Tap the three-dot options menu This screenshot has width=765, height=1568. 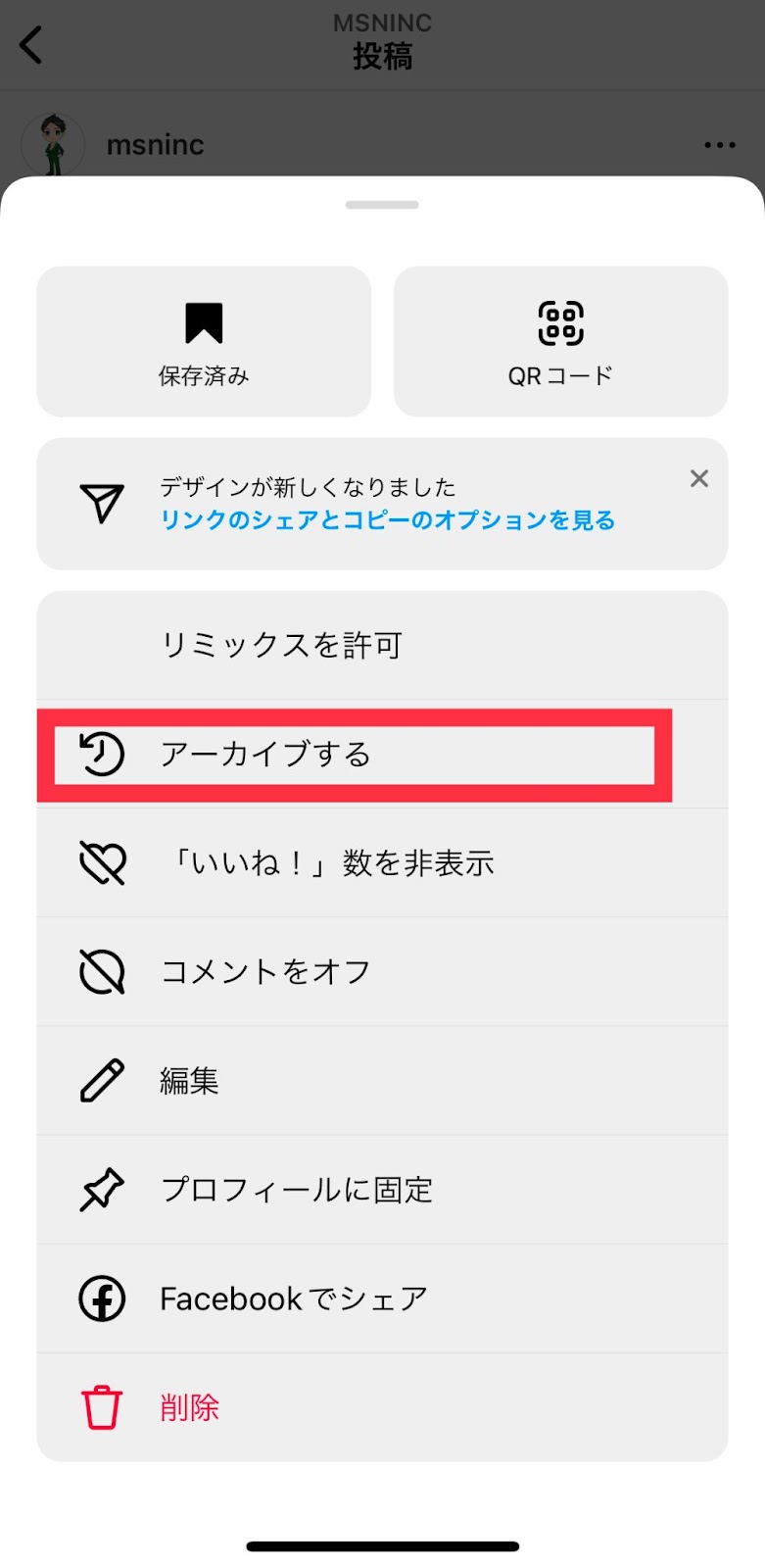click(720, 144)
